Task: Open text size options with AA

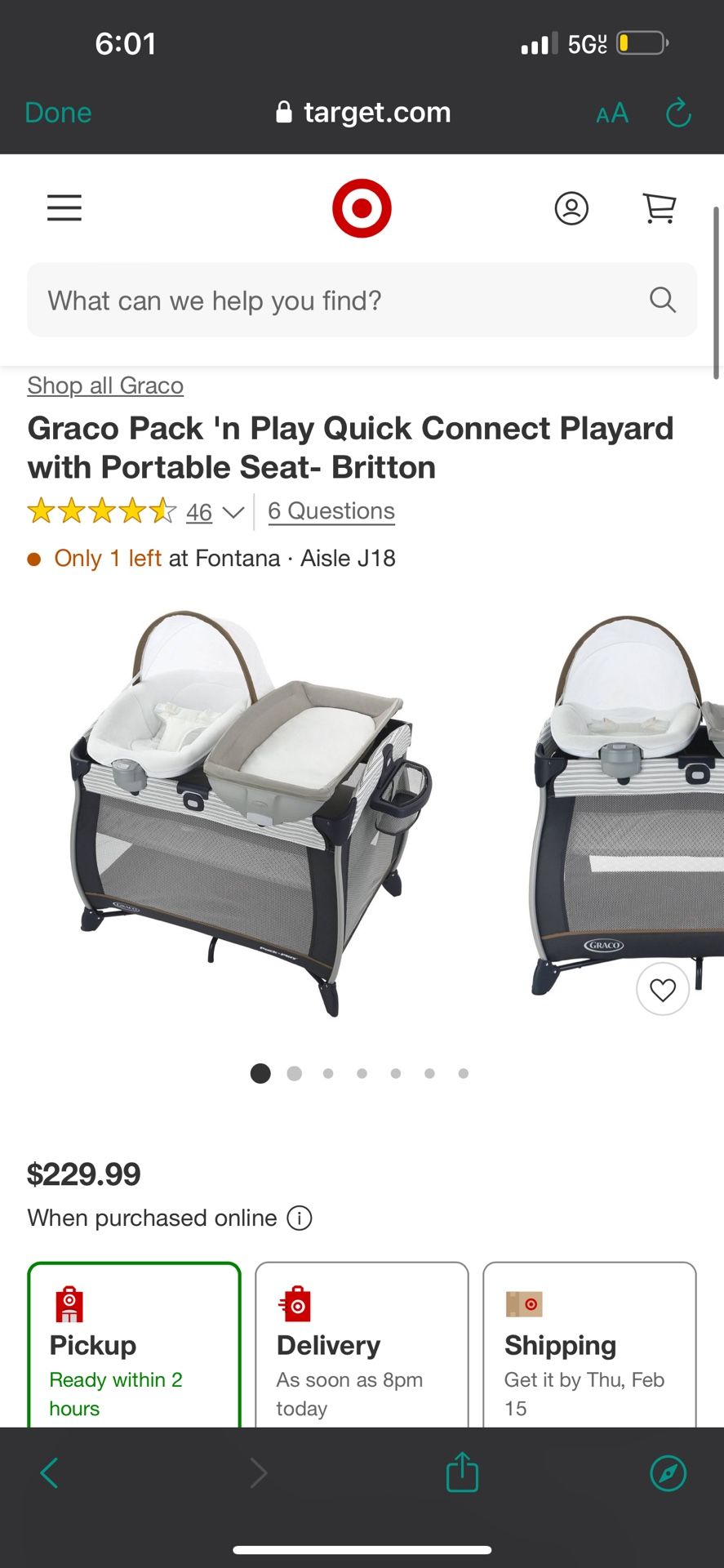Action: 611,114
